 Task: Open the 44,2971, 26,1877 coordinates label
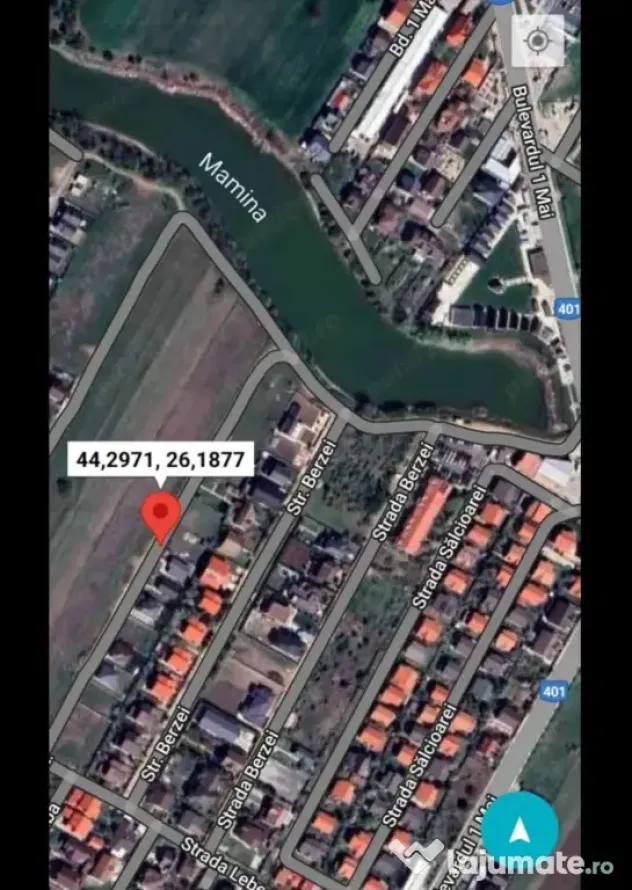[x=160, y=459]
